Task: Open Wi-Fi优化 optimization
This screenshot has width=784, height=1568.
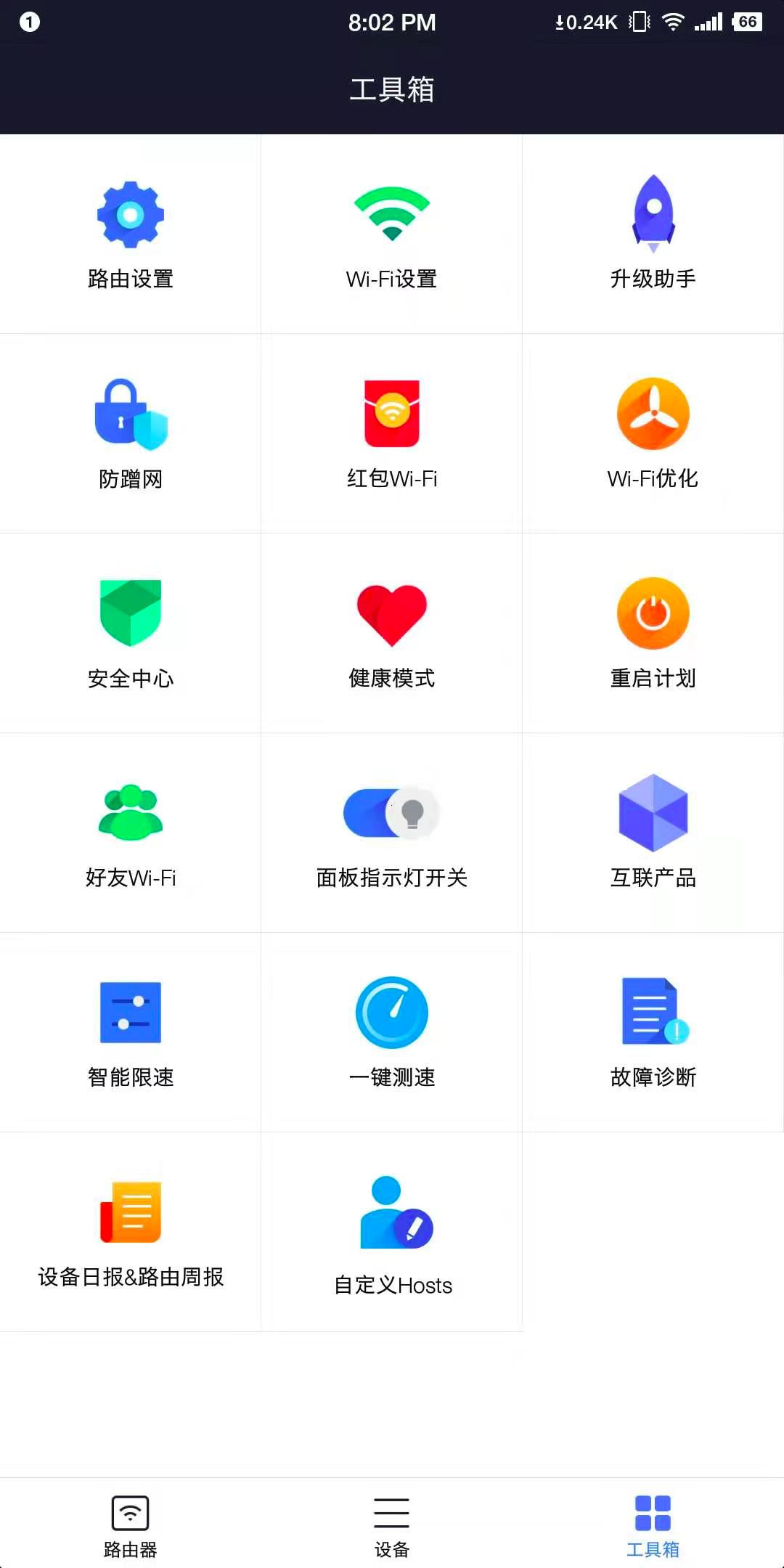Action: tap(653, 434)
